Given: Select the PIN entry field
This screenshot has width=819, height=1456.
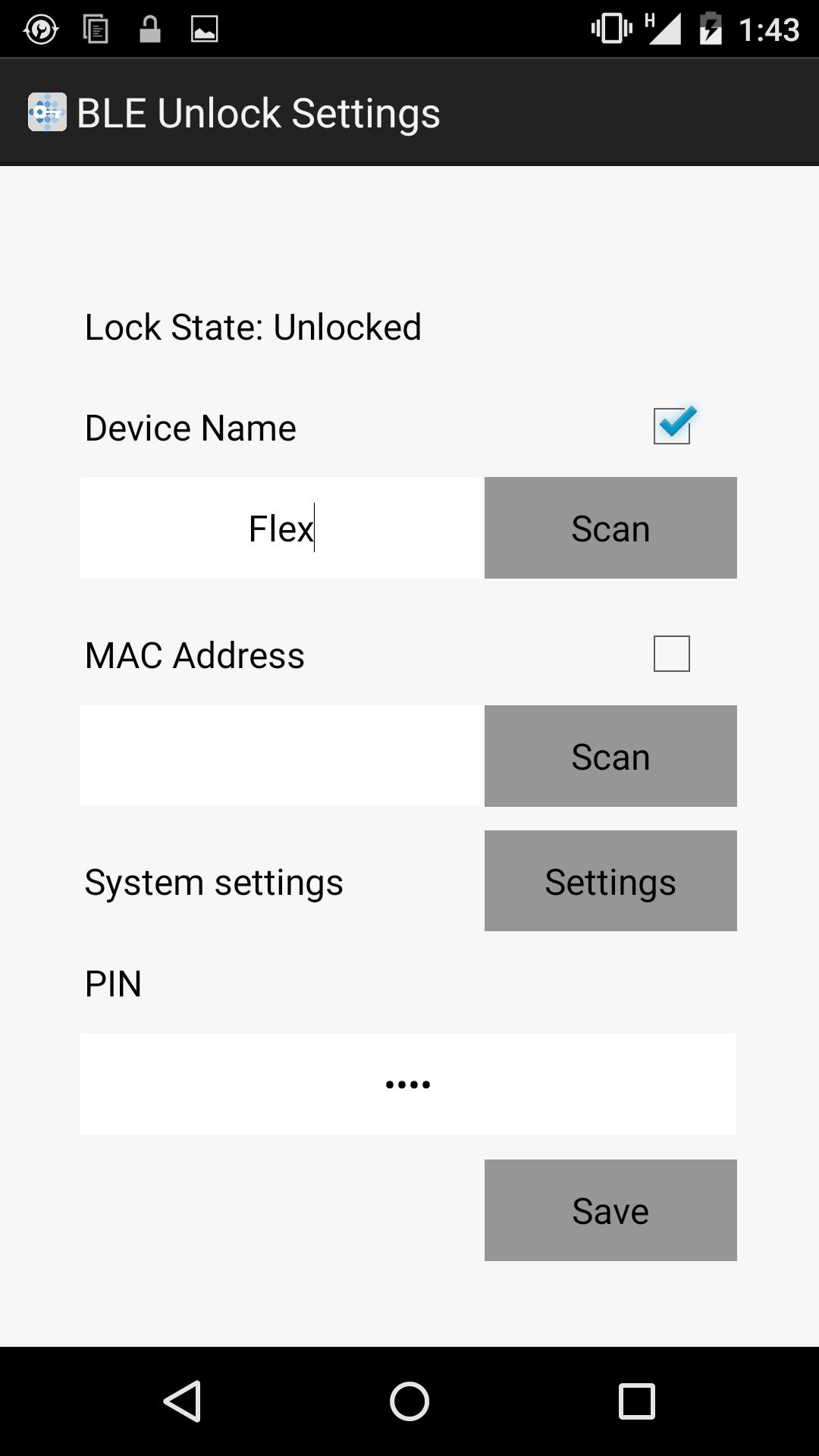Looking at the screenshot, I should click(x=408, y=1084).
